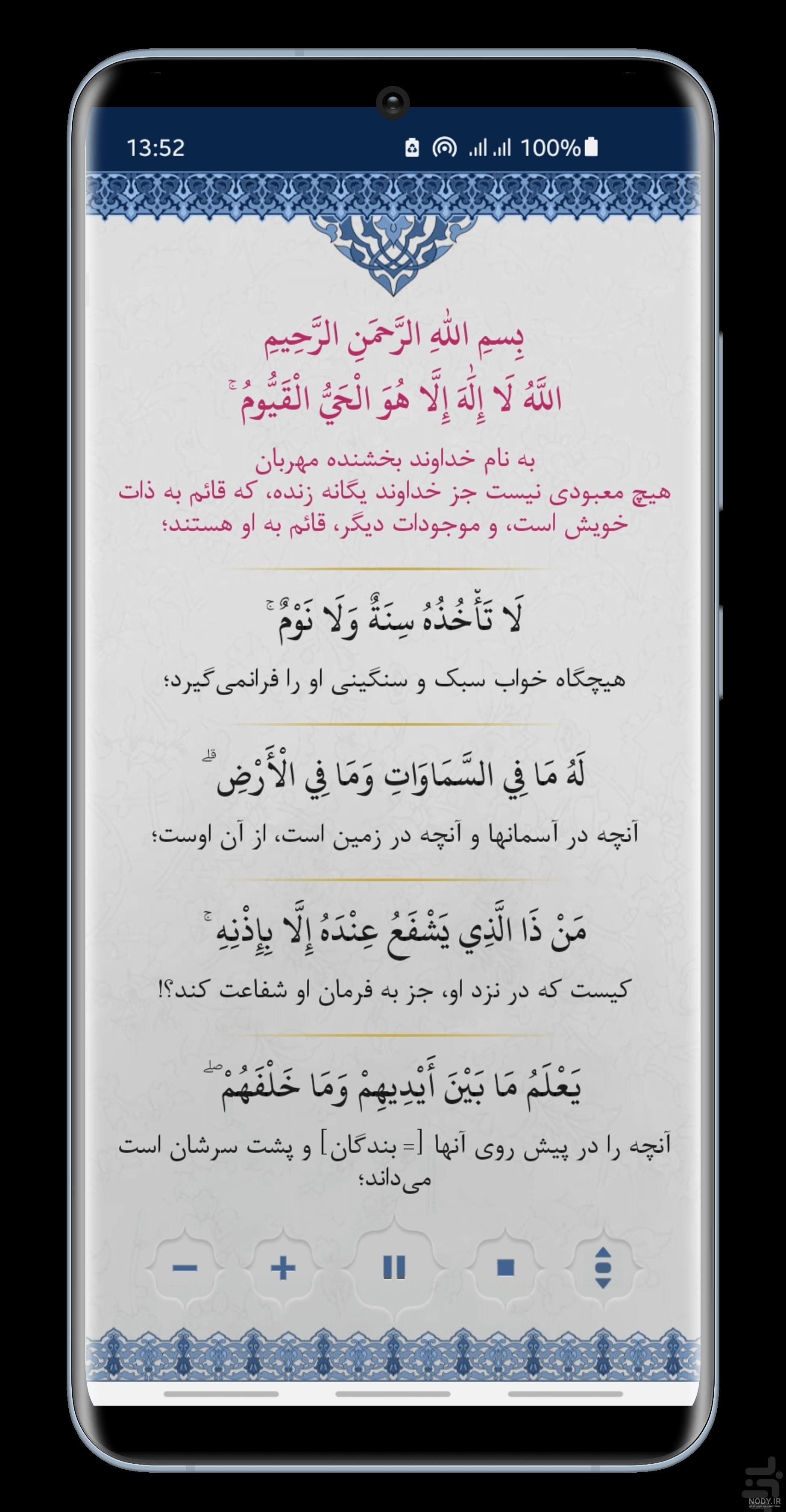The width and height of the screenshot is (786, 1512).
Task: Decrease the text size with minus button
Action: point(185,1268)
